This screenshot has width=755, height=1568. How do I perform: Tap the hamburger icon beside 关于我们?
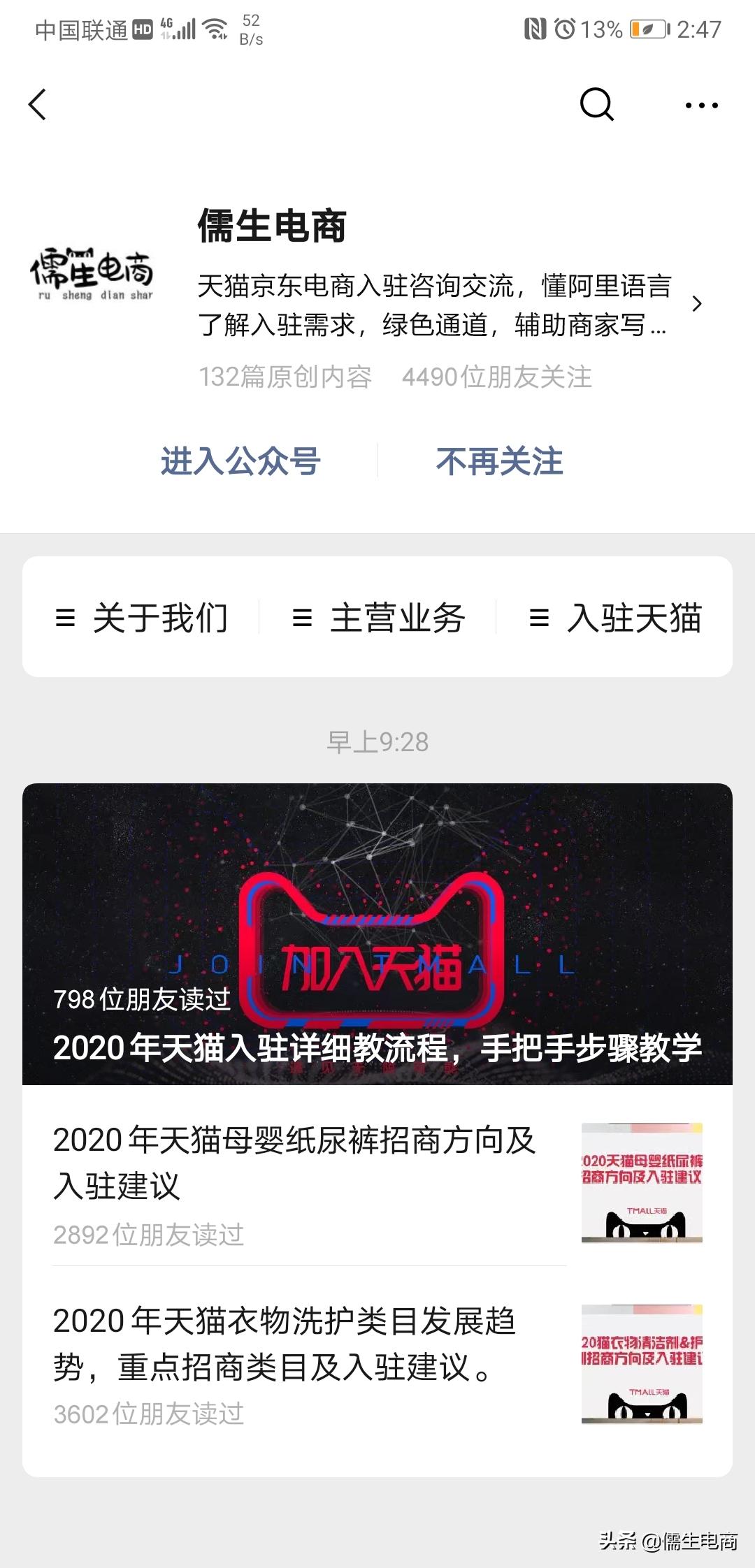[x=64, y=618]
